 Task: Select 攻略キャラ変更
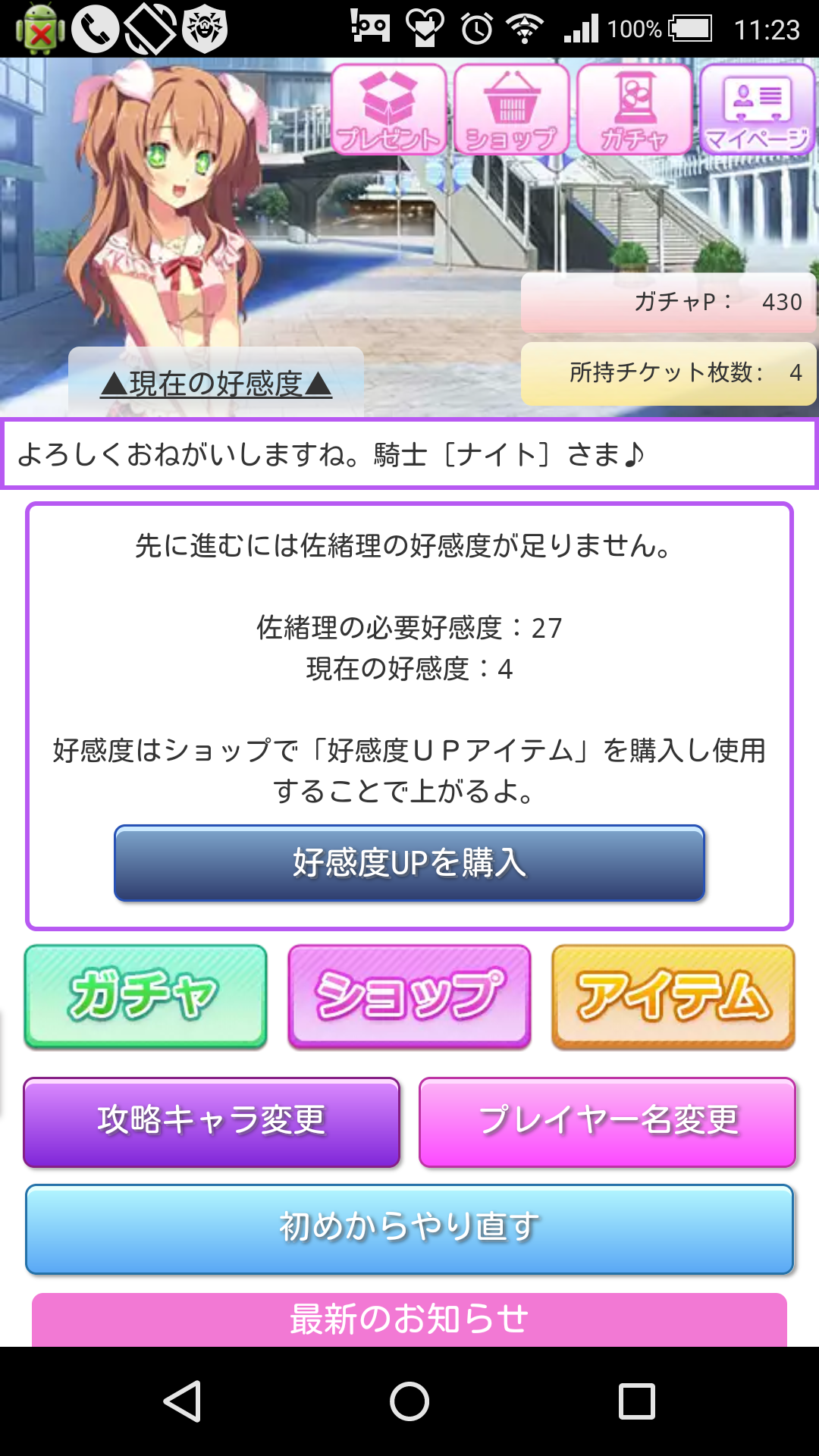212,1122
